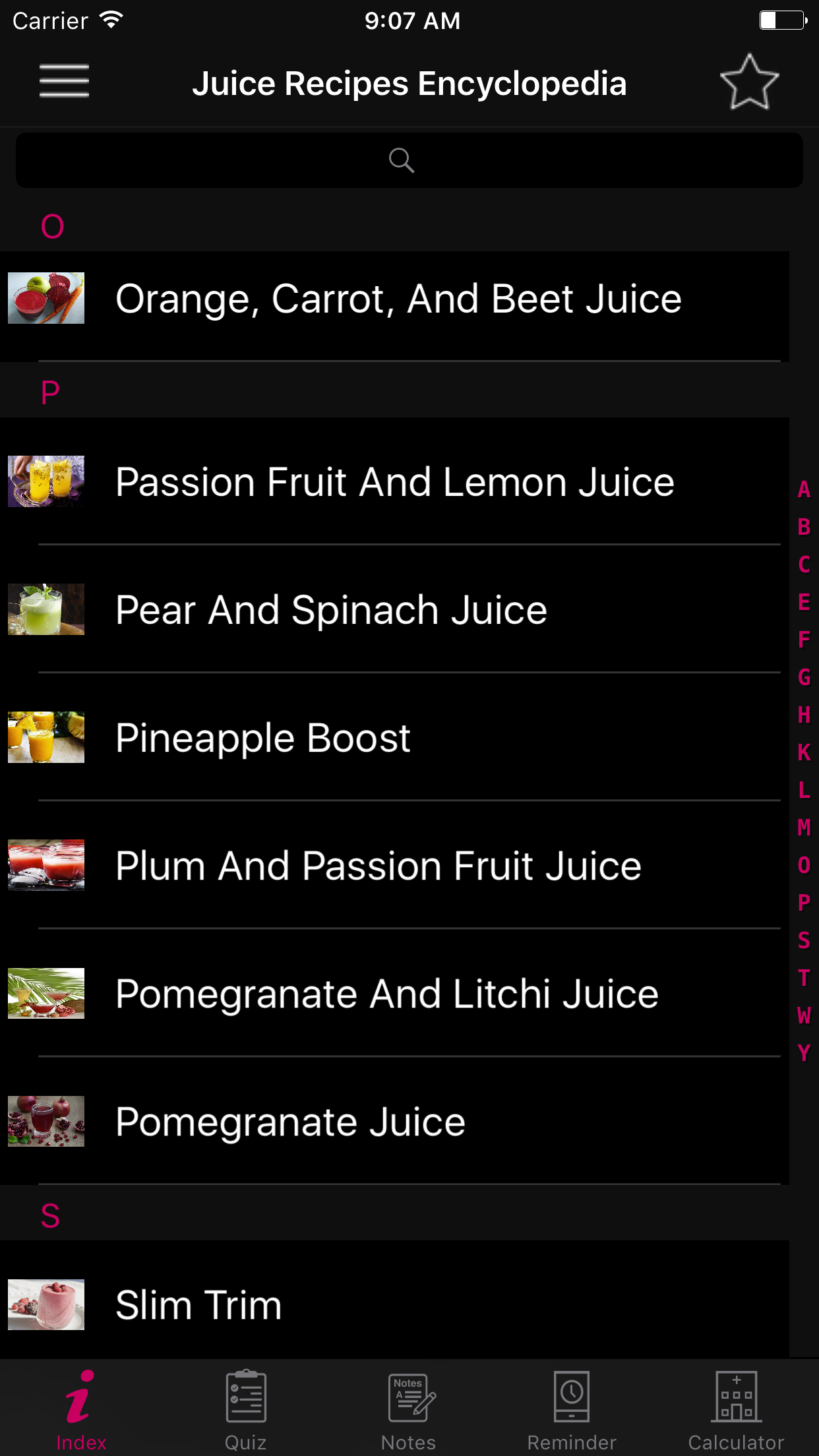Image resolution: width=819 pixels, height=1456 pixels.
Task: Jump to letter M in side index
Action: (x=804, y=828)
